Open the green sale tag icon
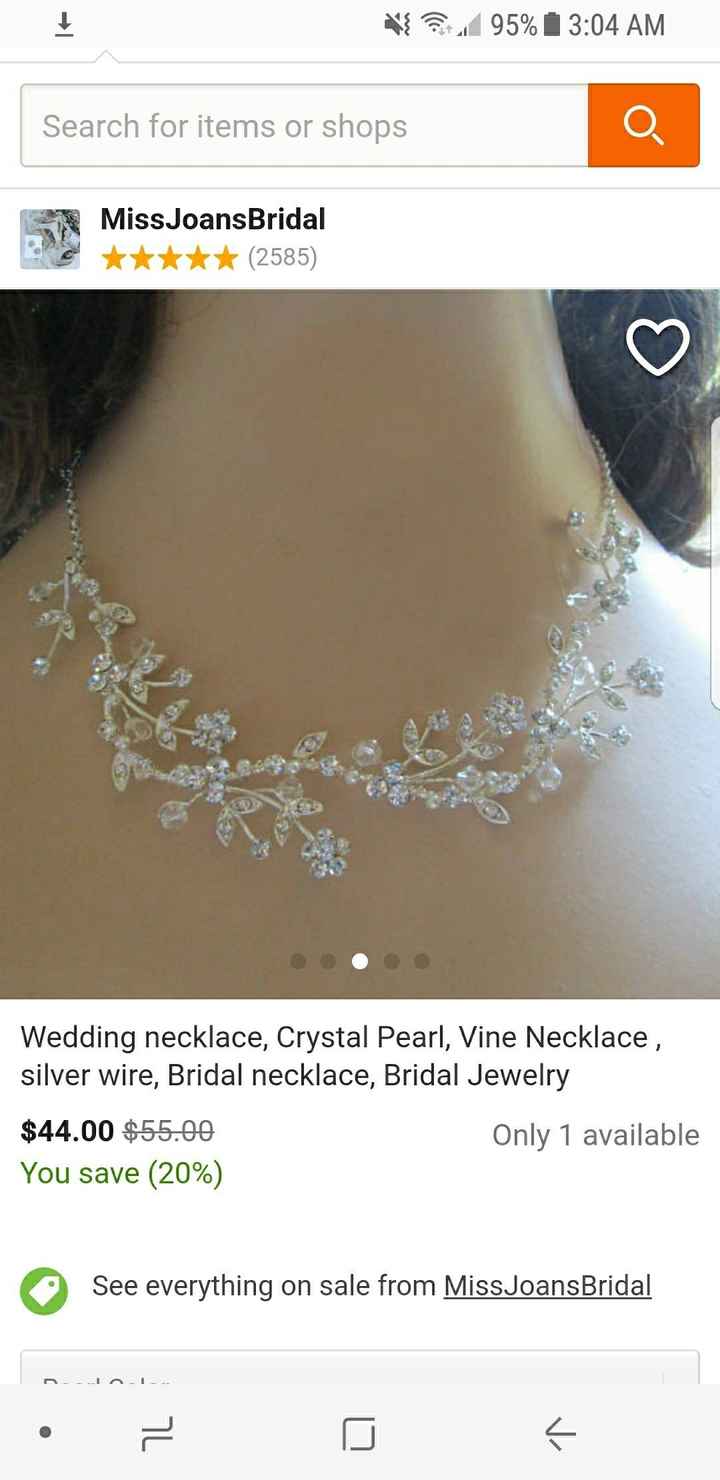 (44, 1290)
